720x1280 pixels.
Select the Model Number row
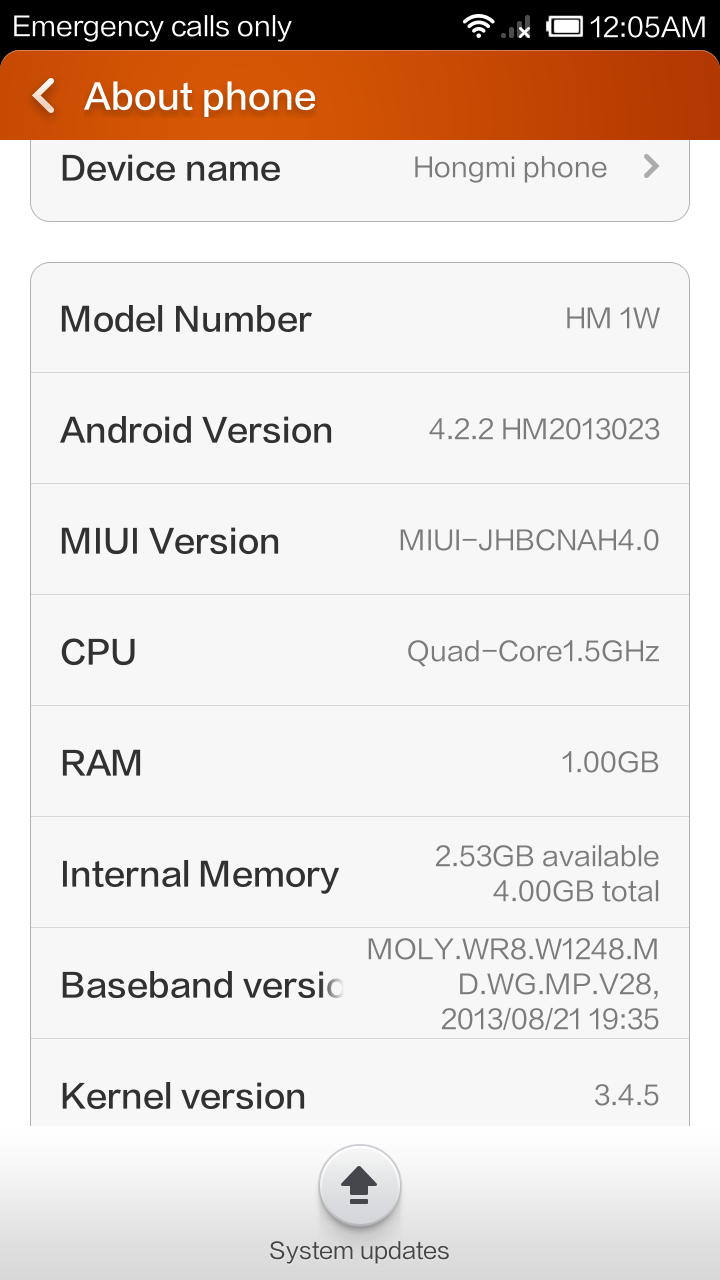(360, 318)
